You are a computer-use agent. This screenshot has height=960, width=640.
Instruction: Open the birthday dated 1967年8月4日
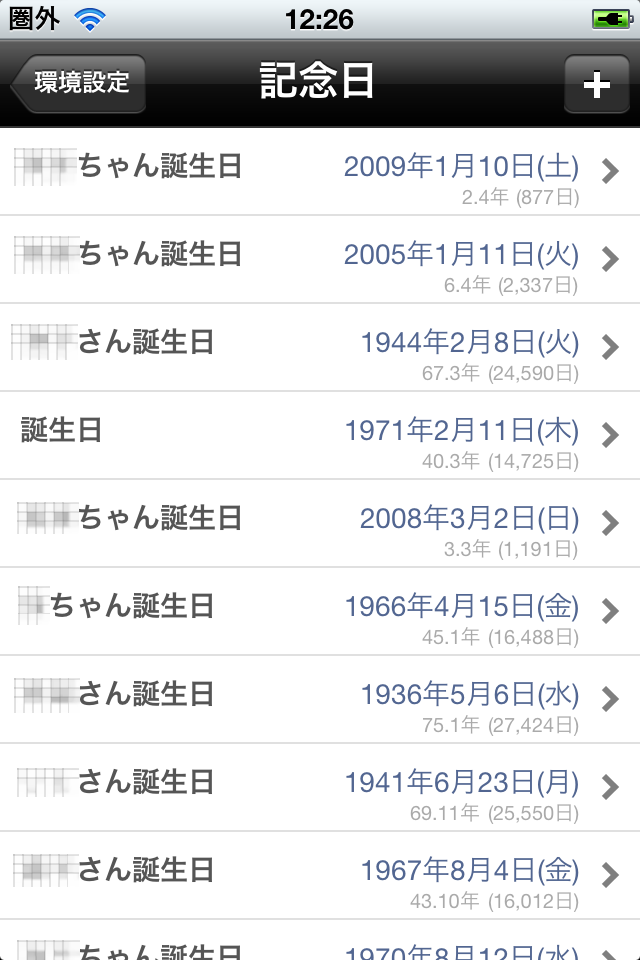(x=320, y=876)
